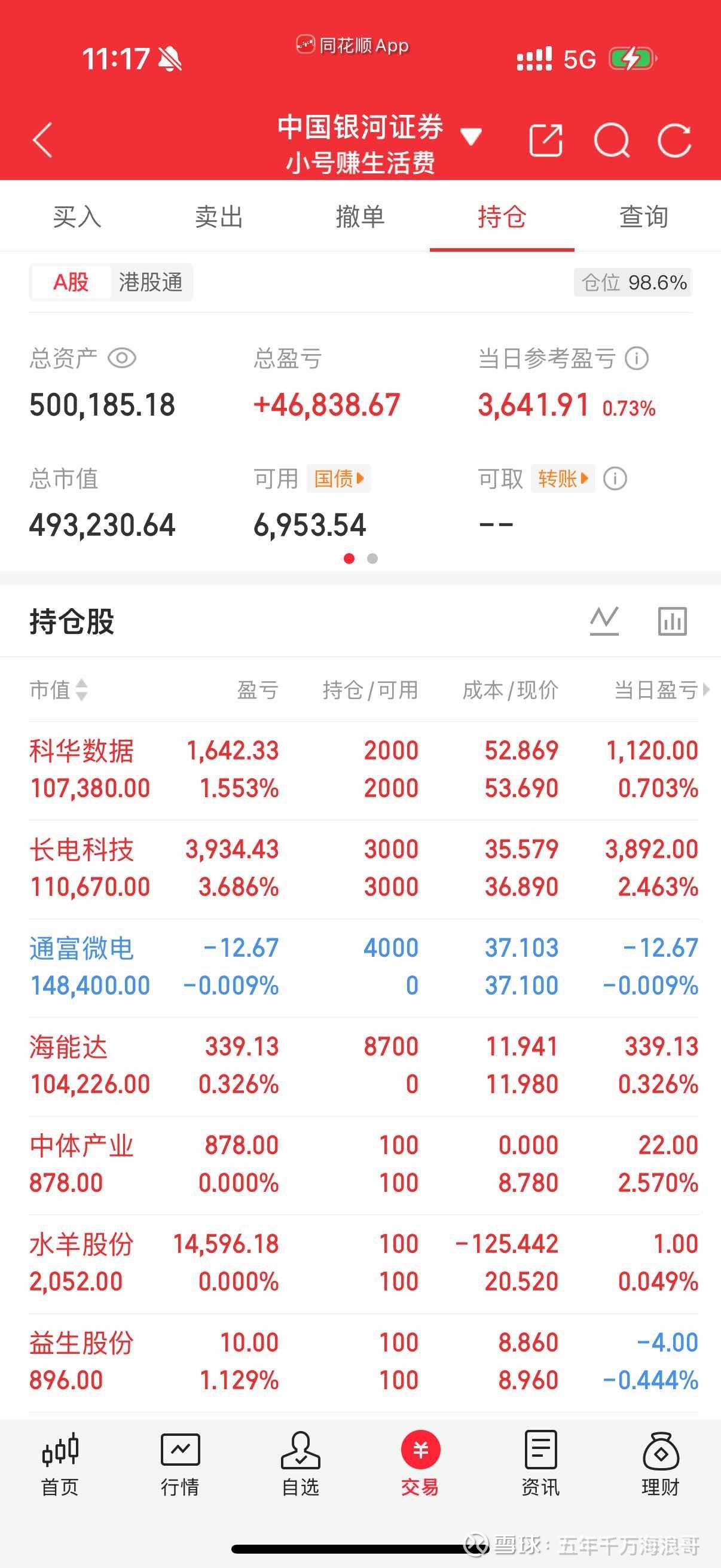Open the 撤单 tab
The image size is (721, 1568).
tap(360, 216)
